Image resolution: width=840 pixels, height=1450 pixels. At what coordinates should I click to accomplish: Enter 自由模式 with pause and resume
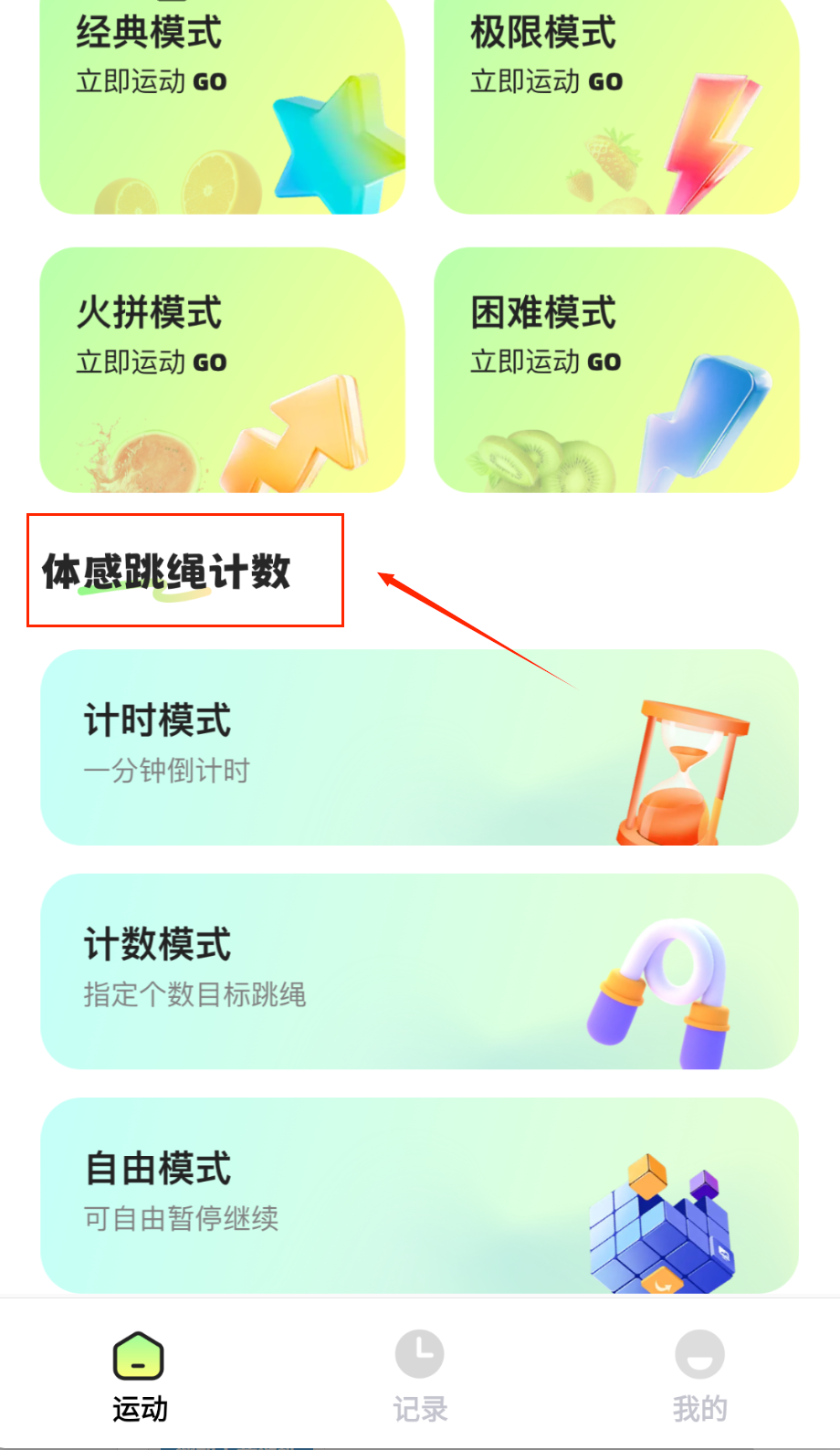pyautogui.click(x=419, y=1194)
